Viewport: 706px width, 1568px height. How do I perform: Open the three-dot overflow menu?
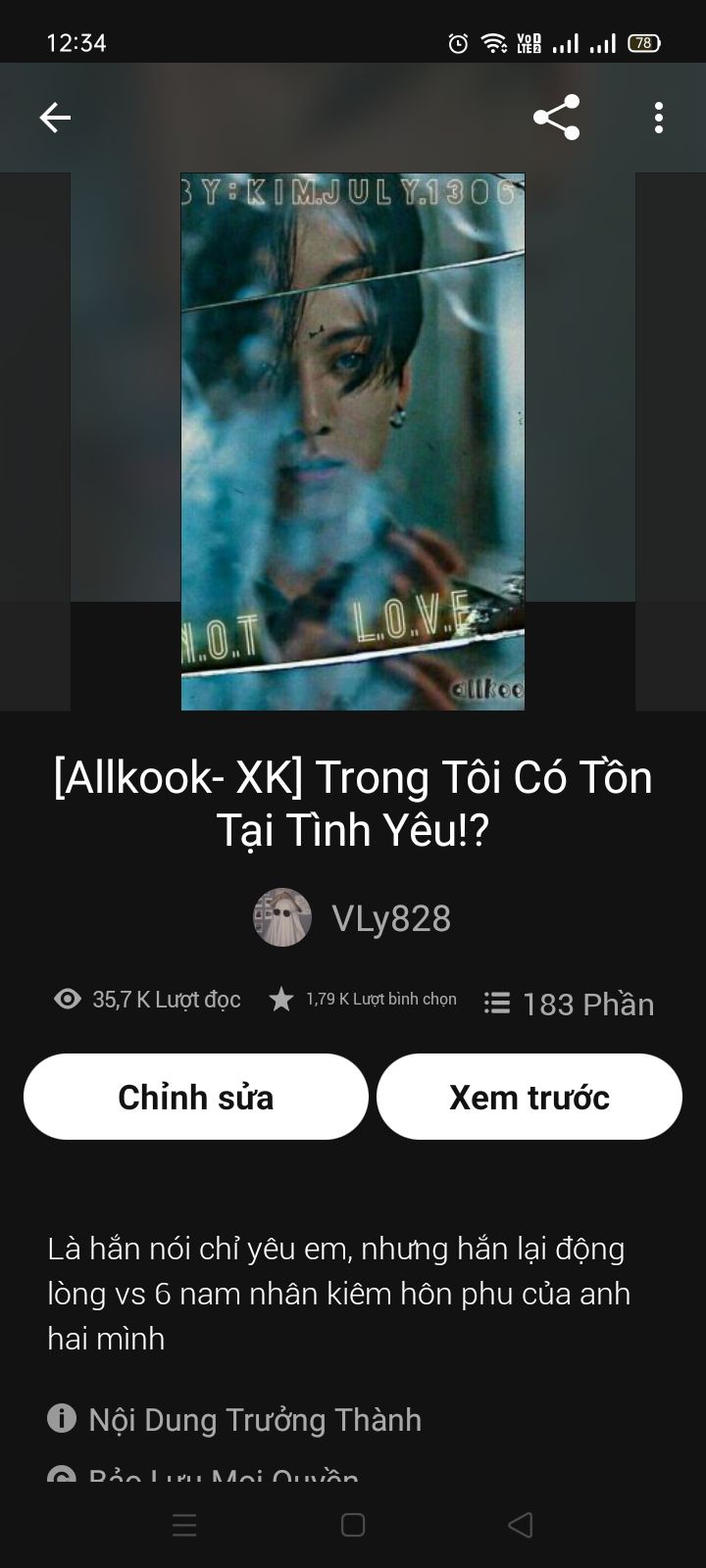[659, 119]
